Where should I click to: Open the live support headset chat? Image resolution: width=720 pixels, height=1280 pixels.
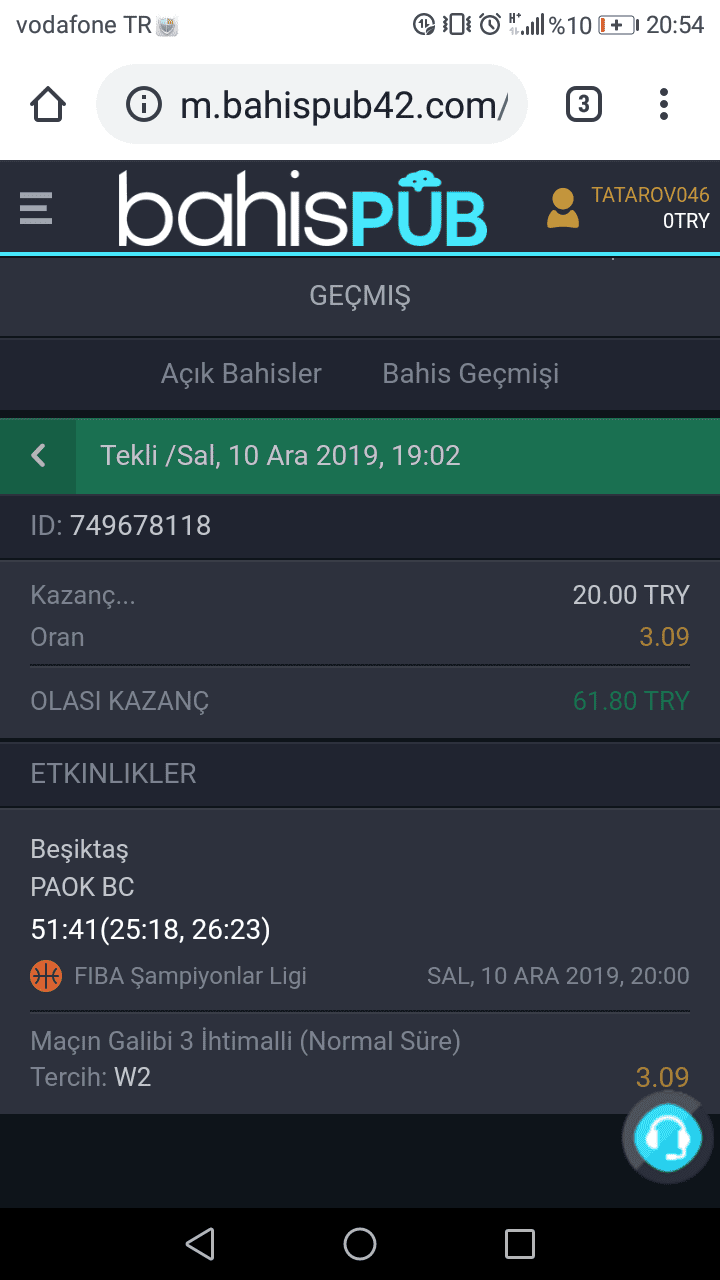point(667,1137)
